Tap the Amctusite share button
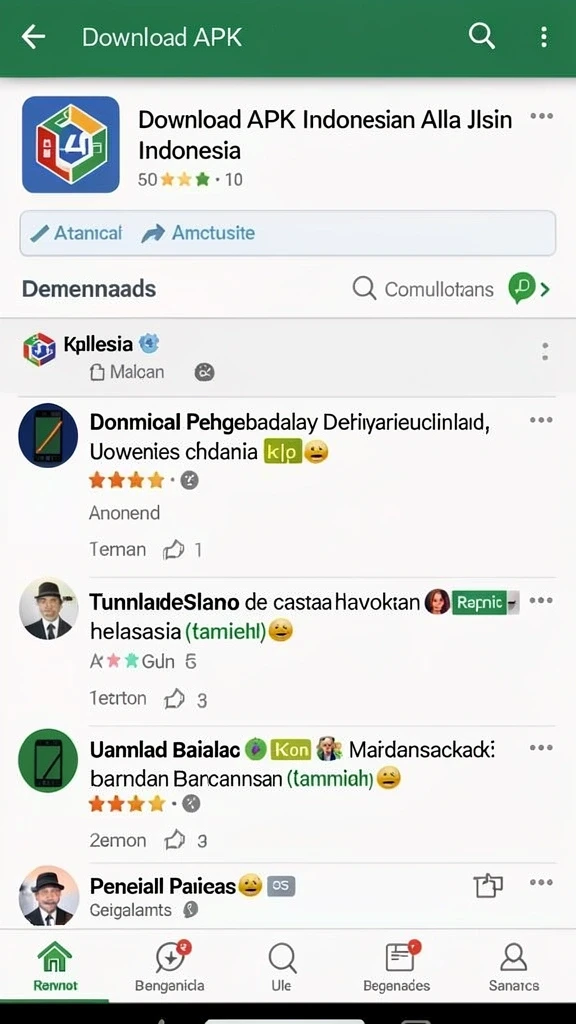Screen dimensions: 576x1024 [x=199, y=233]
